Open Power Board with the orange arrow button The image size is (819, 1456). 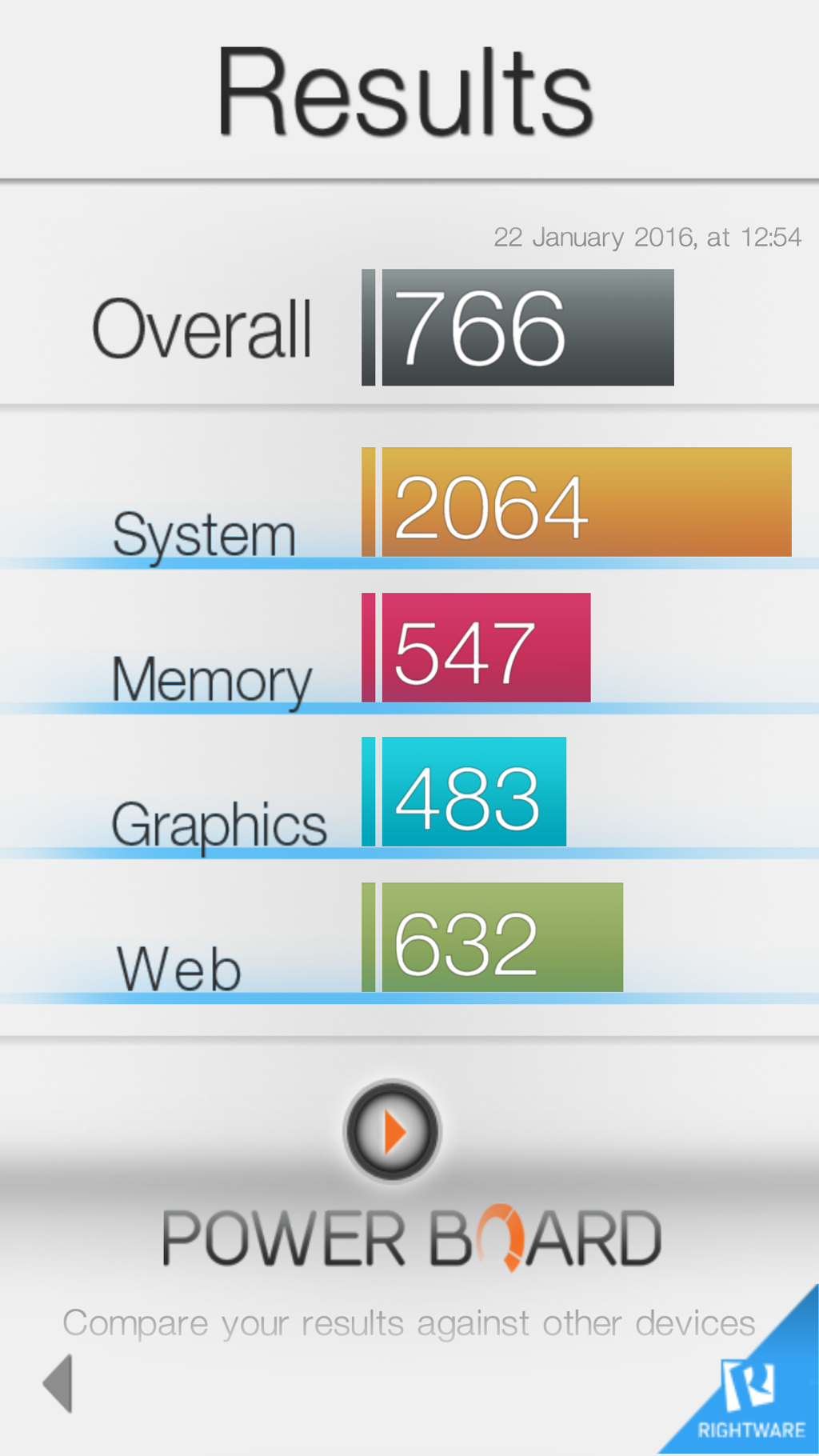point(392,1132)
